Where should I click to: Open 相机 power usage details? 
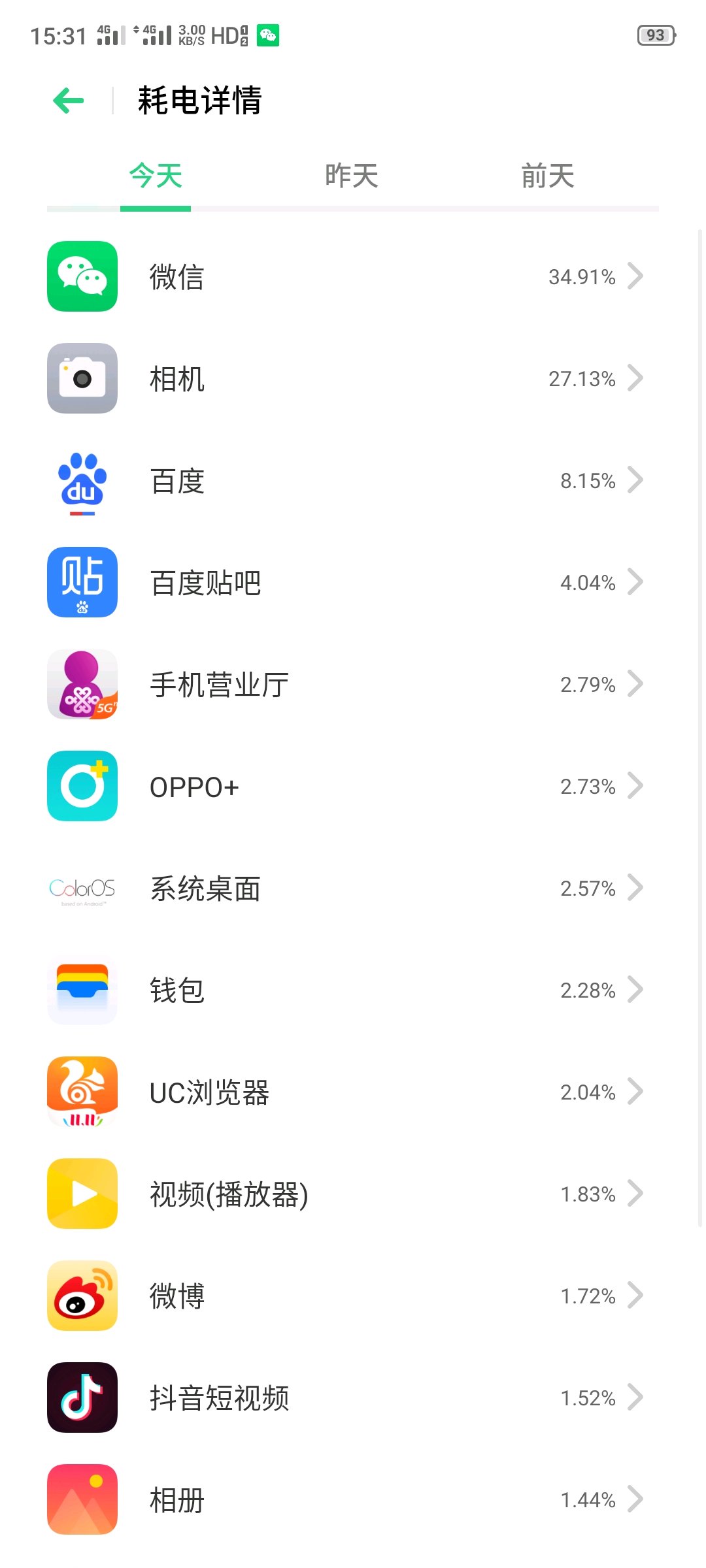[x=353, y=378]
